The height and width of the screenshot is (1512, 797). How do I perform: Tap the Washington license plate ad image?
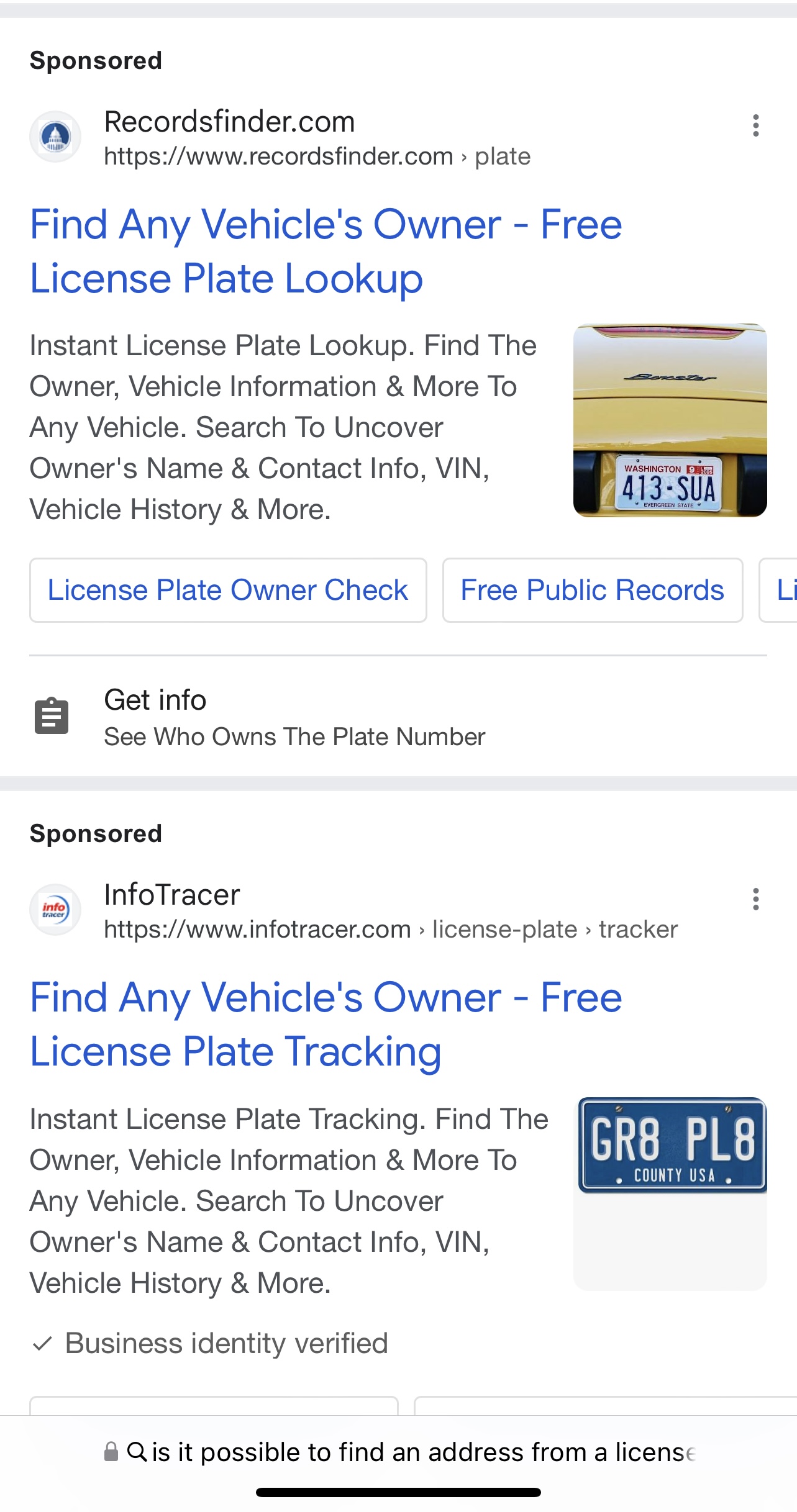point(670,420)
